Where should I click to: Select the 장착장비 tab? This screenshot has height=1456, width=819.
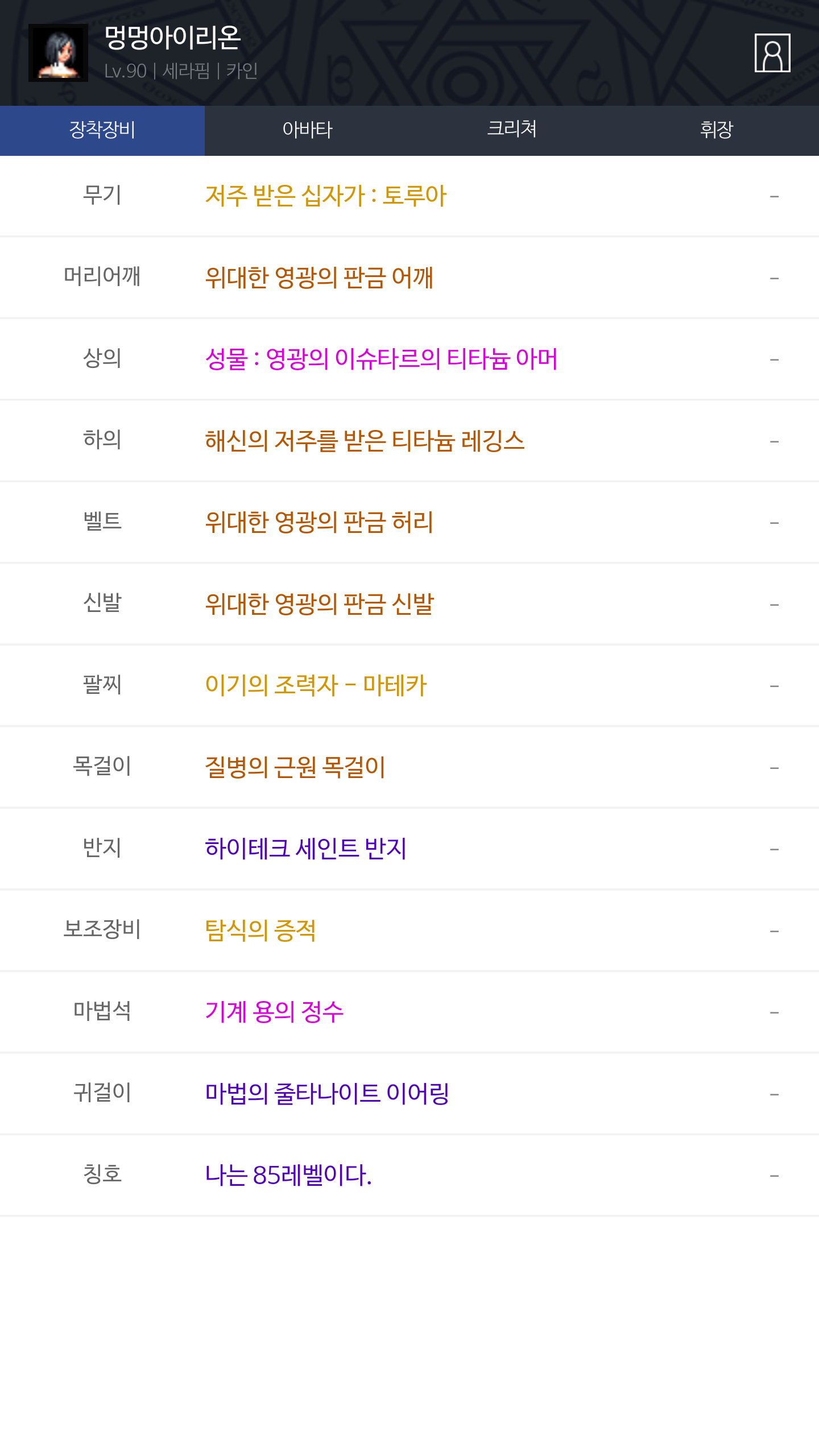coord(102,130)
